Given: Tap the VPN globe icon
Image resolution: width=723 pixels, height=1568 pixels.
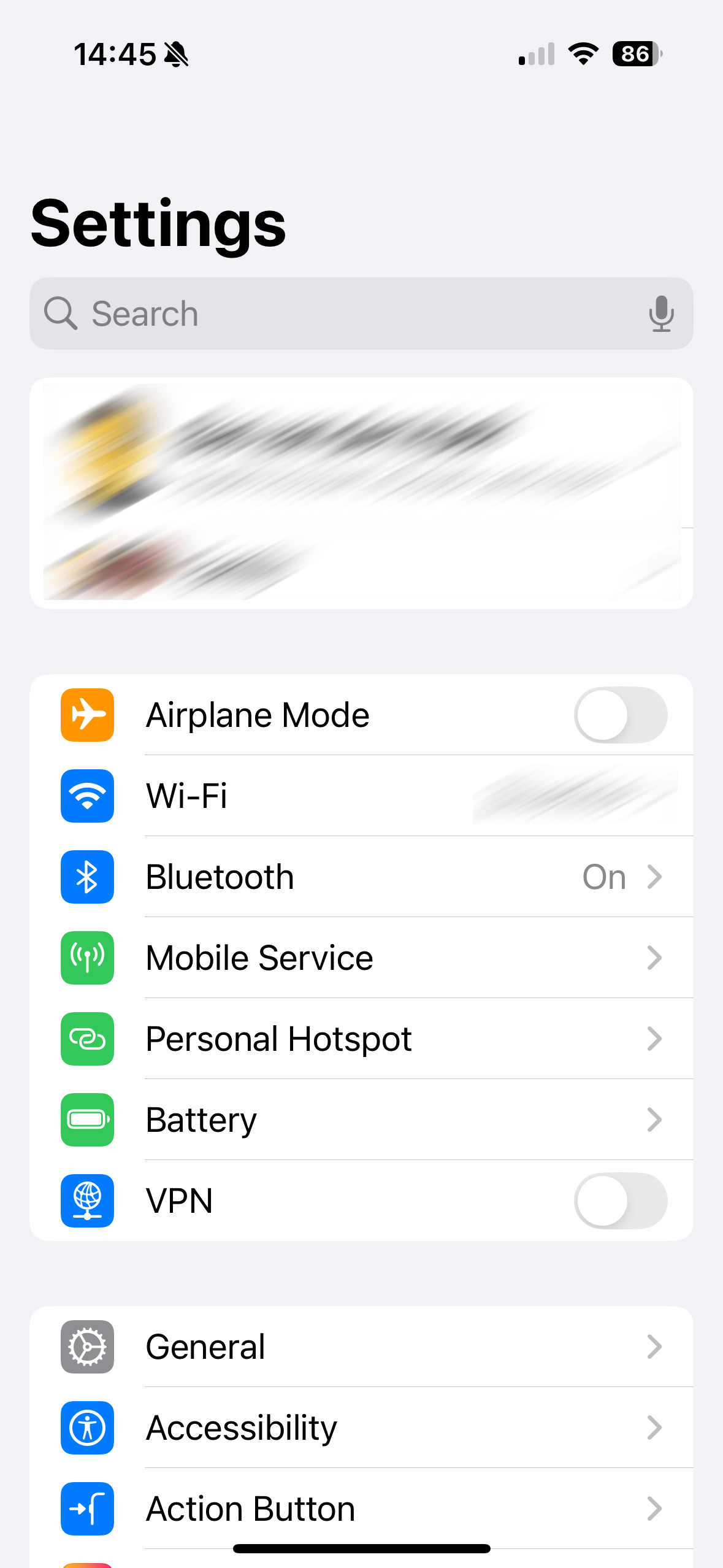Looking at the screenshot, I should [x=87, y=1201].
